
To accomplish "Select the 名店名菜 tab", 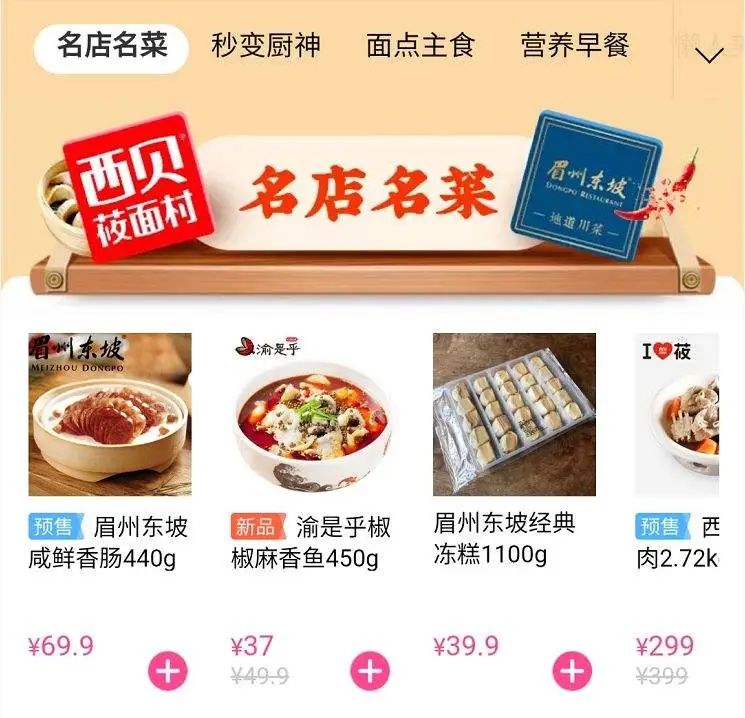I will tap(111, 46).
